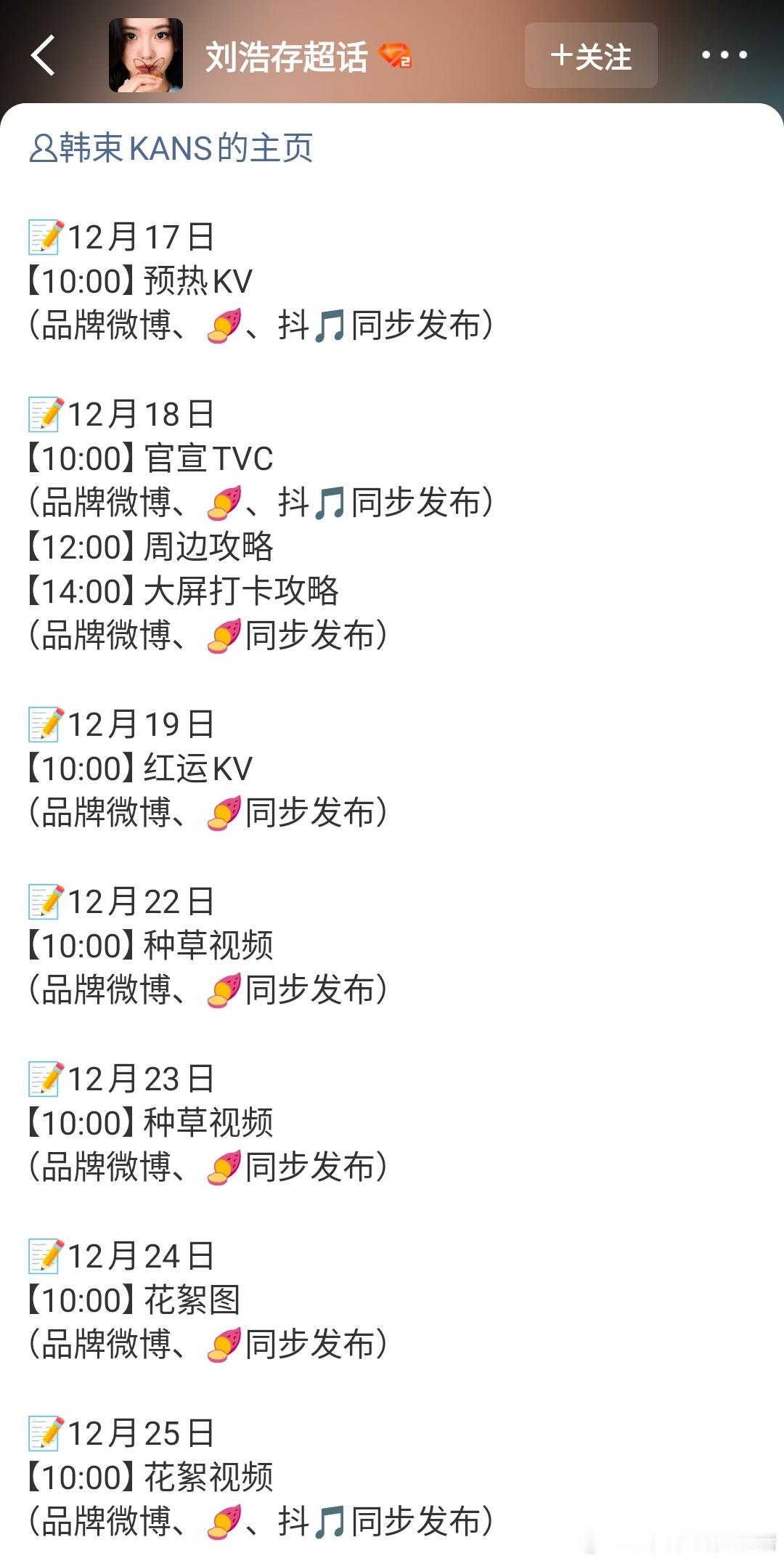Image resolution: width=784 pixels, height=1561 pixels.
Task: Tap the person icon before 韩束KANS的主页
Action: pyautogui.click(x=44, y=149)
